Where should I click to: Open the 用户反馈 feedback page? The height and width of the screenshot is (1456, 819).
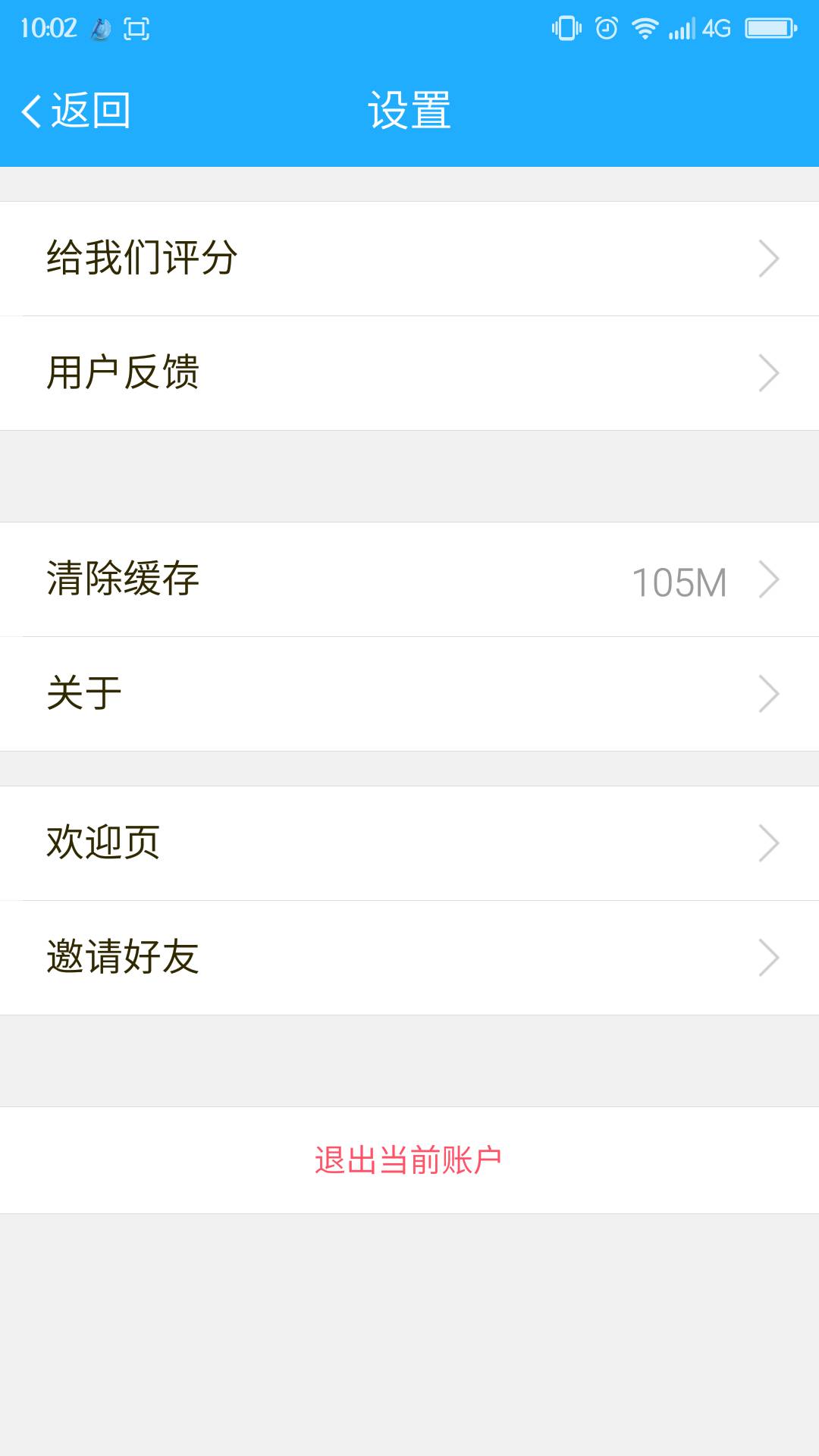[409, 373]
